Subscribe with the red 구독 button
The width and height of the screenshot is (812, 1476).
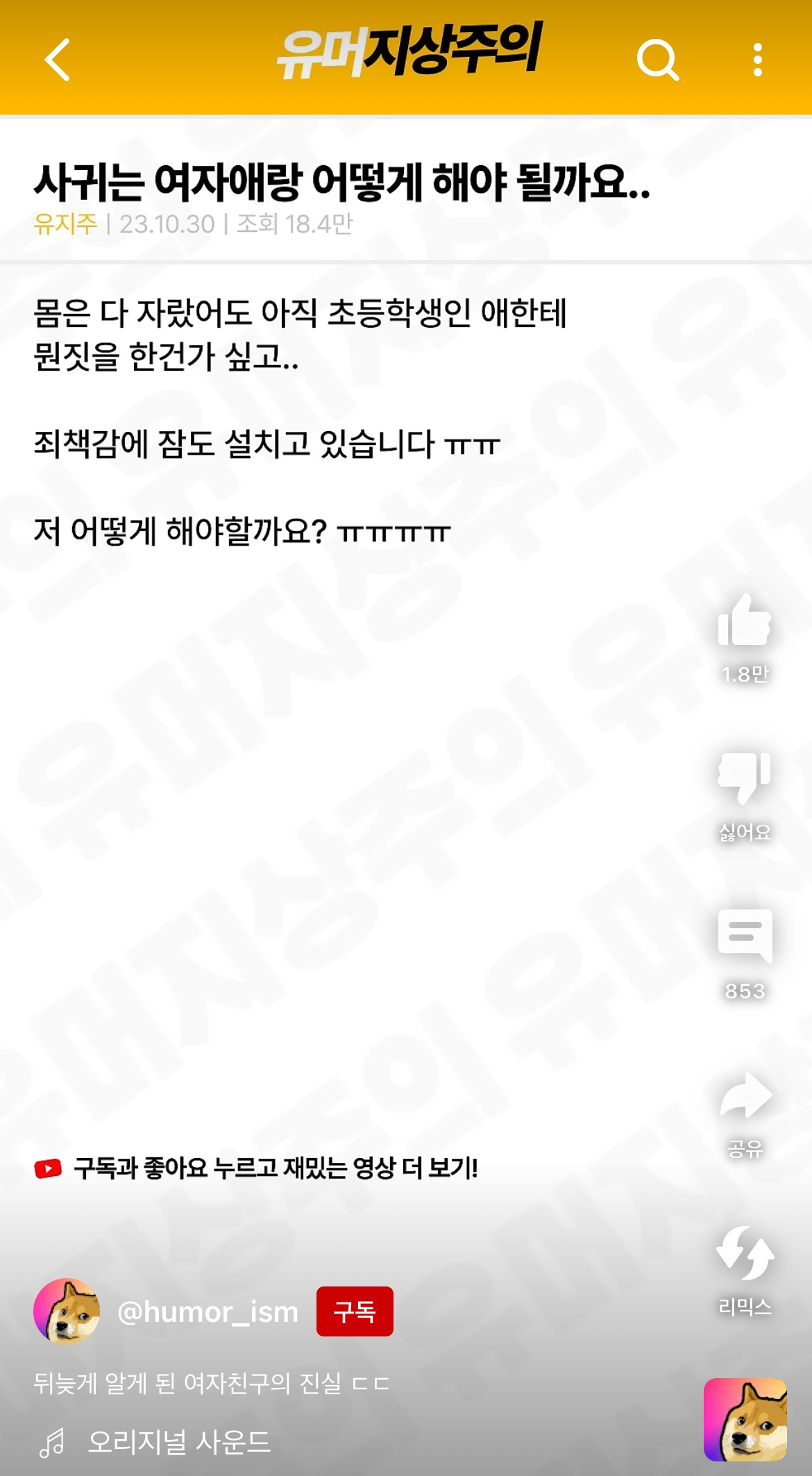click(x=355, y=1311)
